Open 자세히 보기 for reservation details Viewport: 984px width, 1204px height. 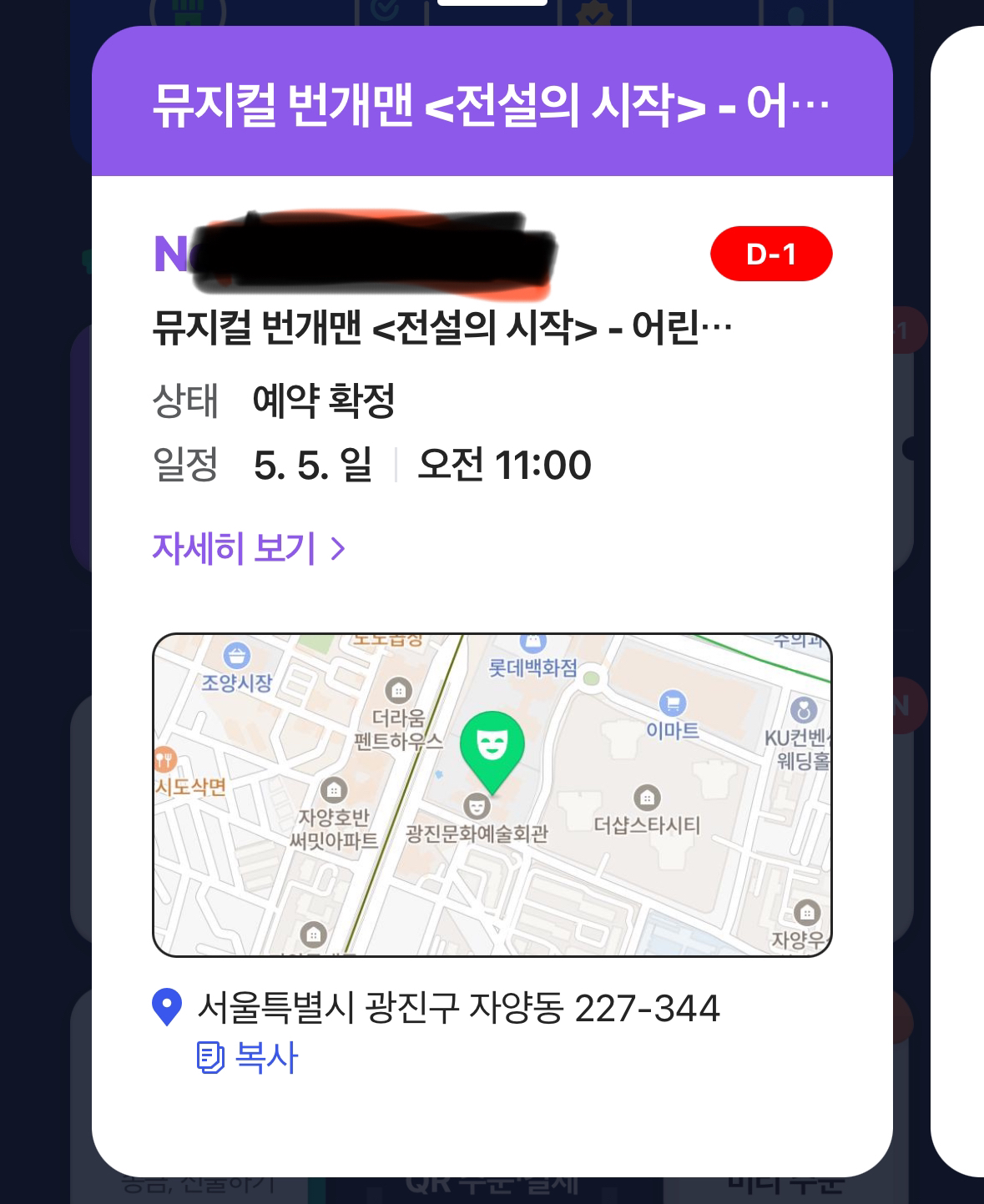pyautogui.click(x=248, y=548)
